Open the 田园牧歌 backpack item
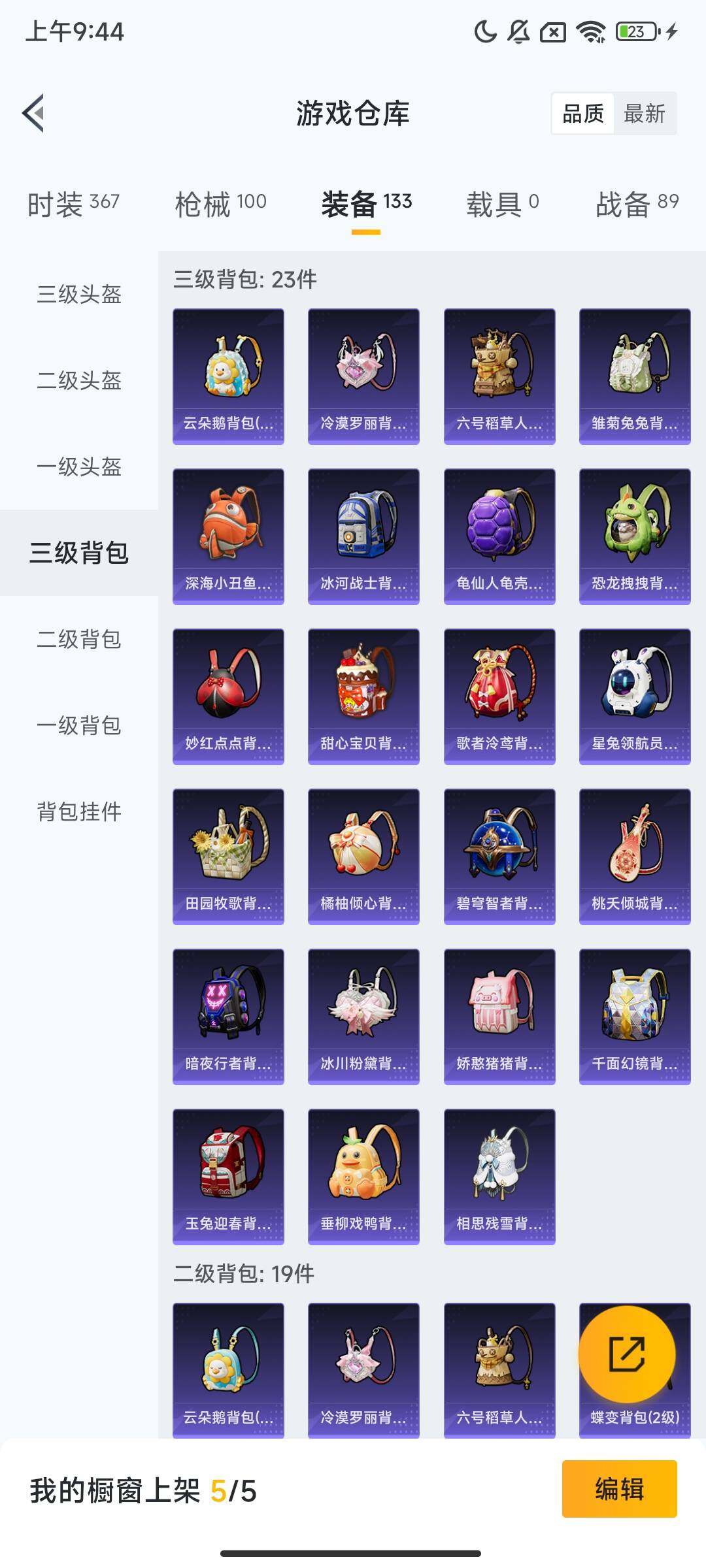Screen dimensions: 706x1568 pyautogui.click(x=228, y=856)
